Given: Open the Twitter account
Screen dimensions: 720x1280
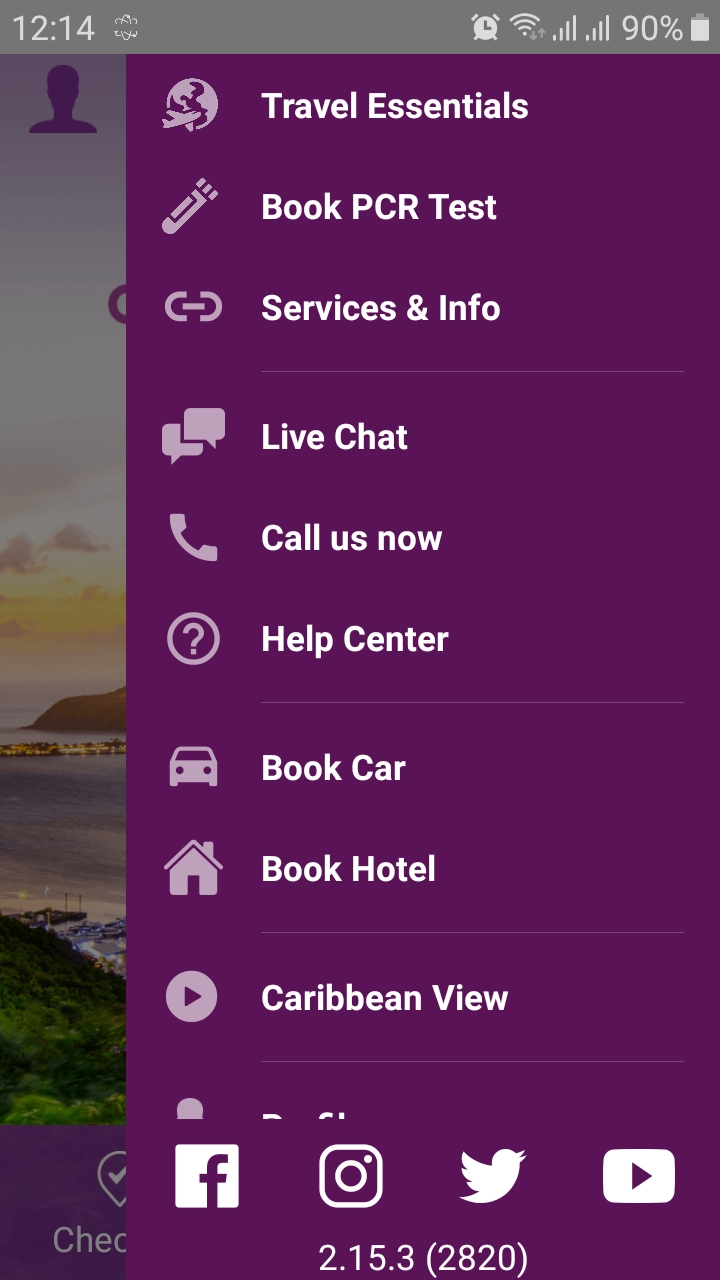Looking at the screenshot, I should (493, 1176).
